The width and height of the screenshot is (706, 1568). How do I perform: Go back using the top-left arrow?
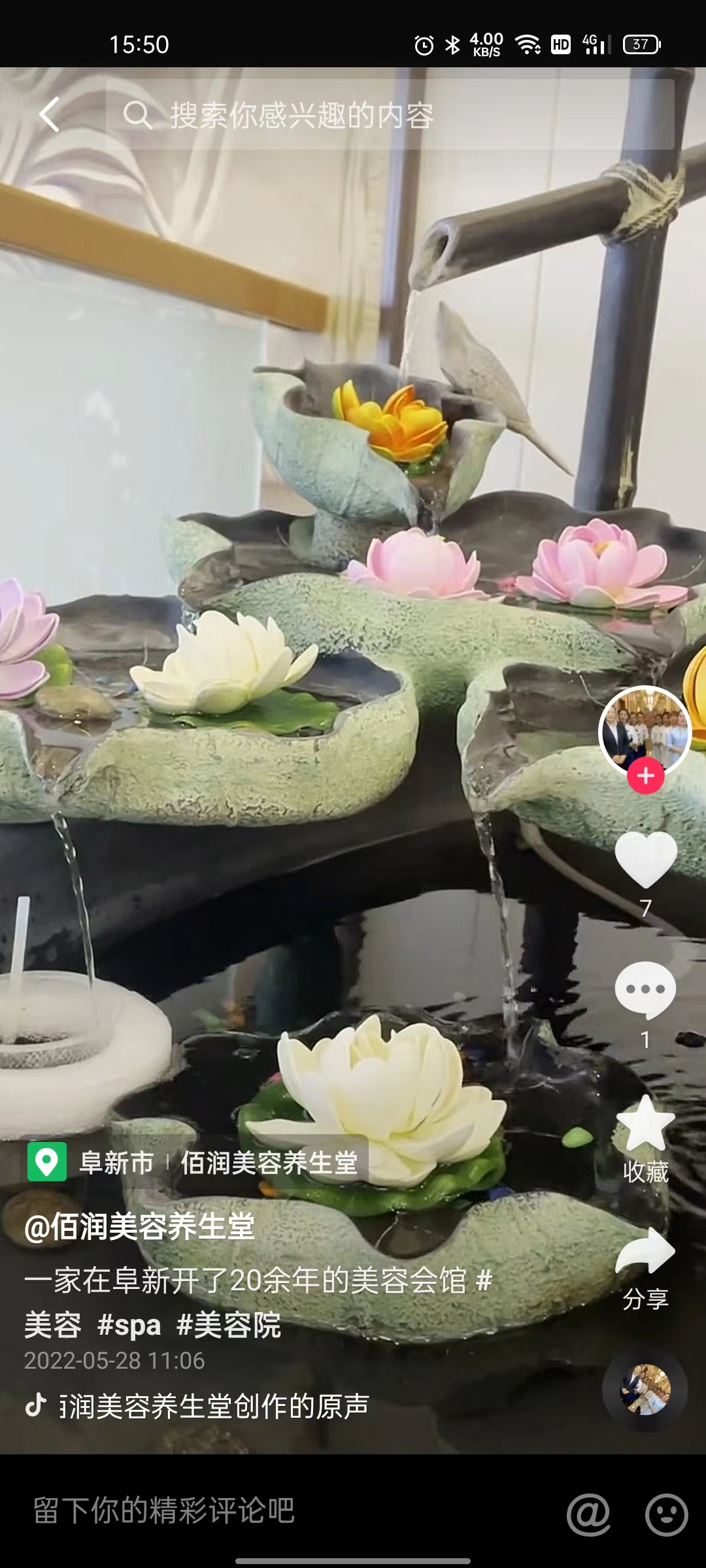coord(50,115)
